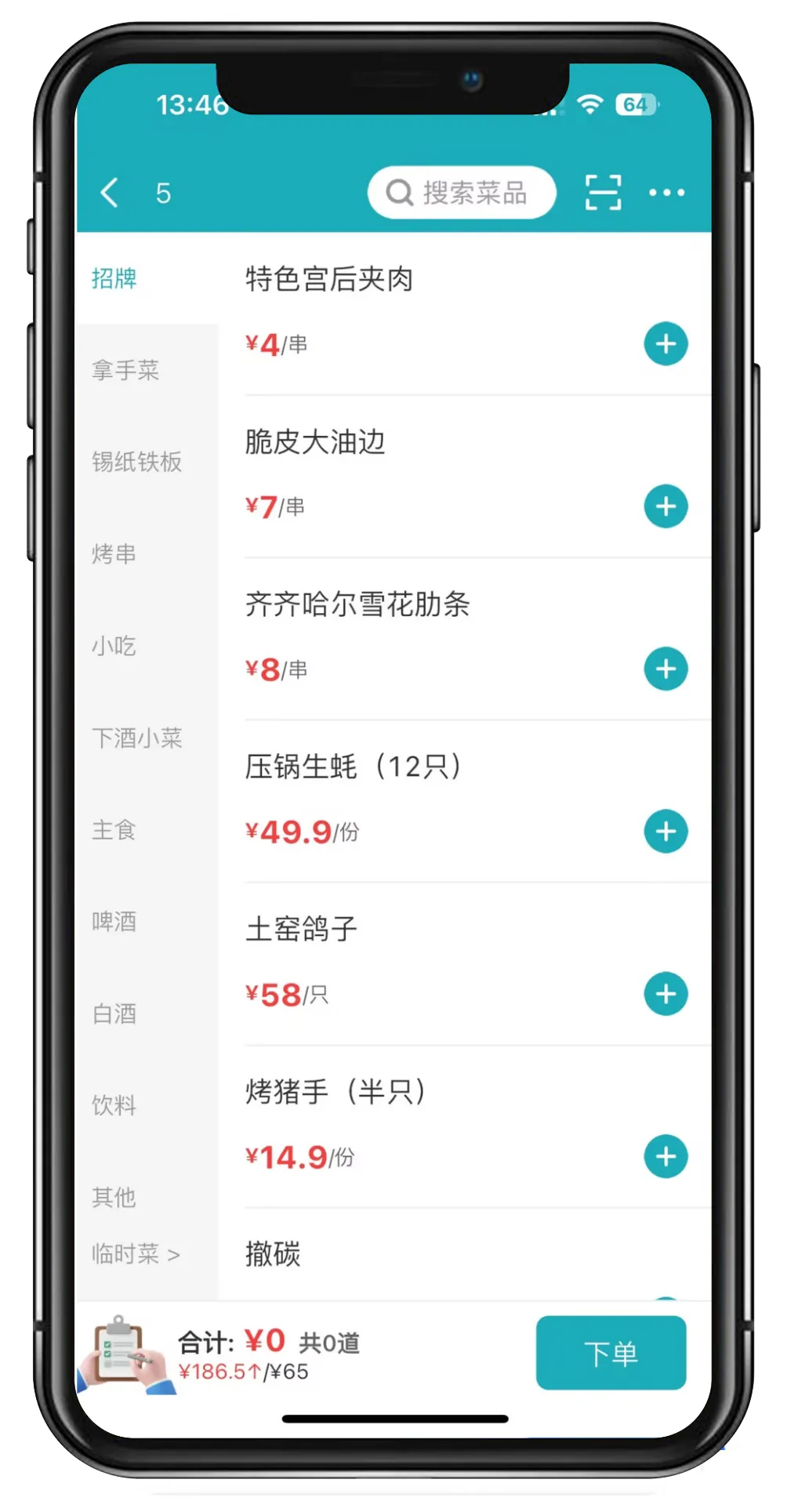Open the three-dot overflow menu
The image size is (787, 1512).
pos(666,193)
